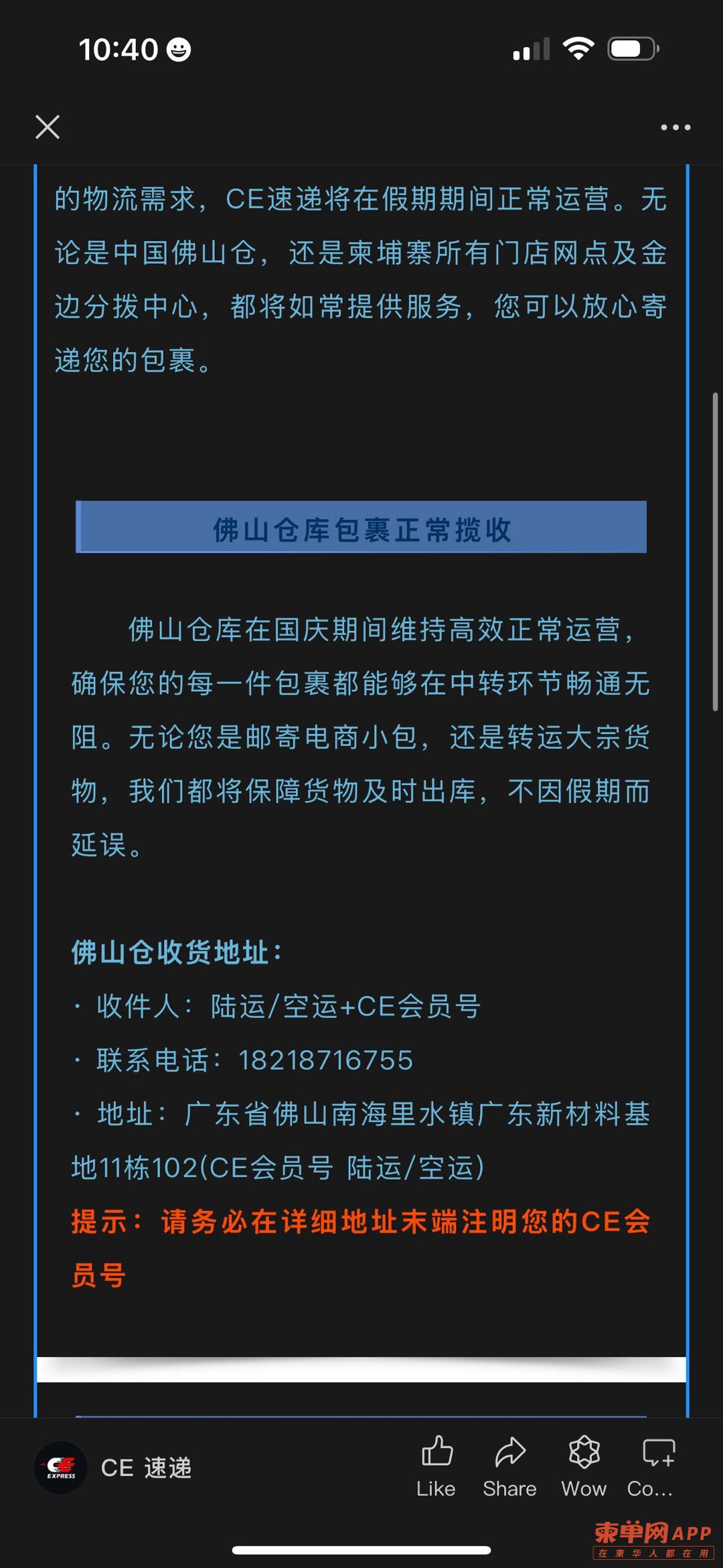Image resolution: width=723 pixels, height=1568 pixels.
Task: Like this CE 速递 article
Action: [436, 1466]
